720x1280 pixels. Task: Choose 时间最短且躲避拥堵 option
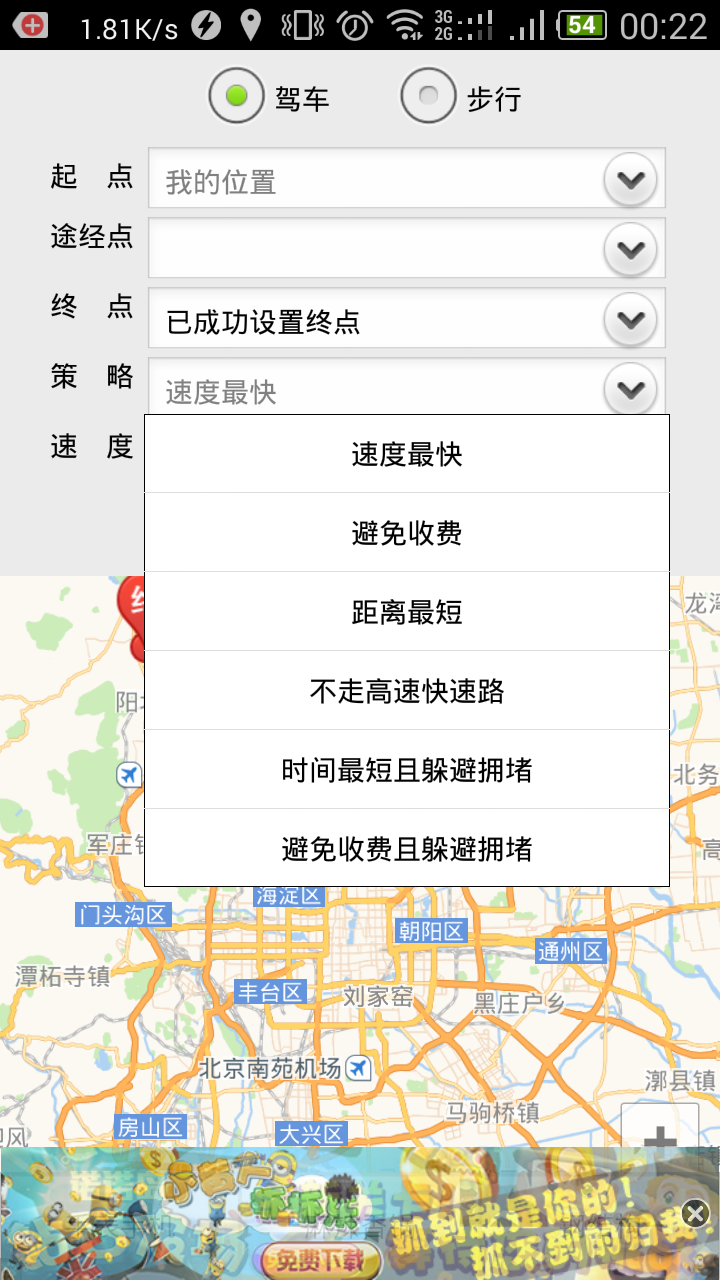(x=407, y=770)
